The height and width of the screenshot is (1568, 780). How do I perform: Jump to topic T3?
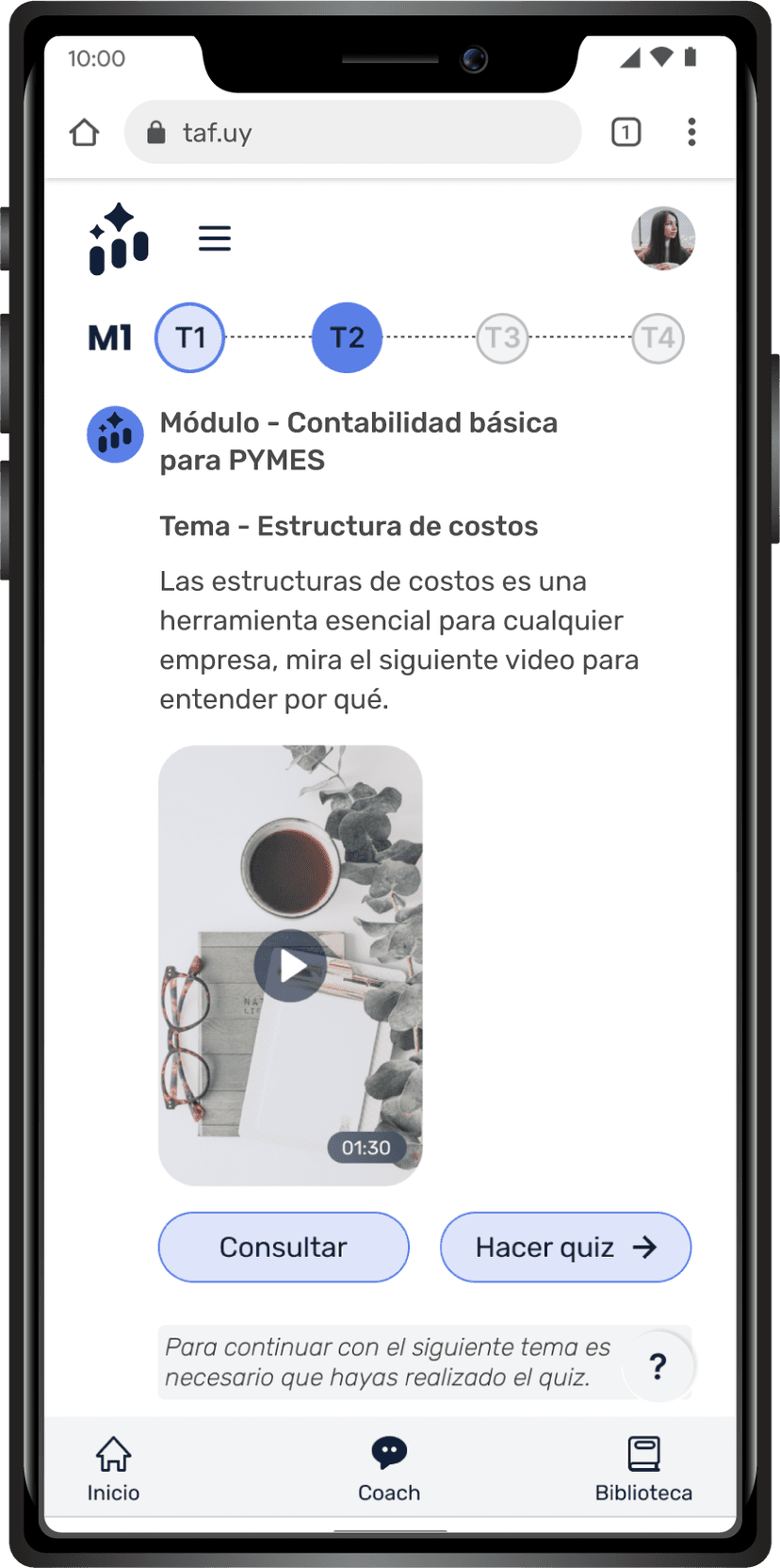click(502, 337)
